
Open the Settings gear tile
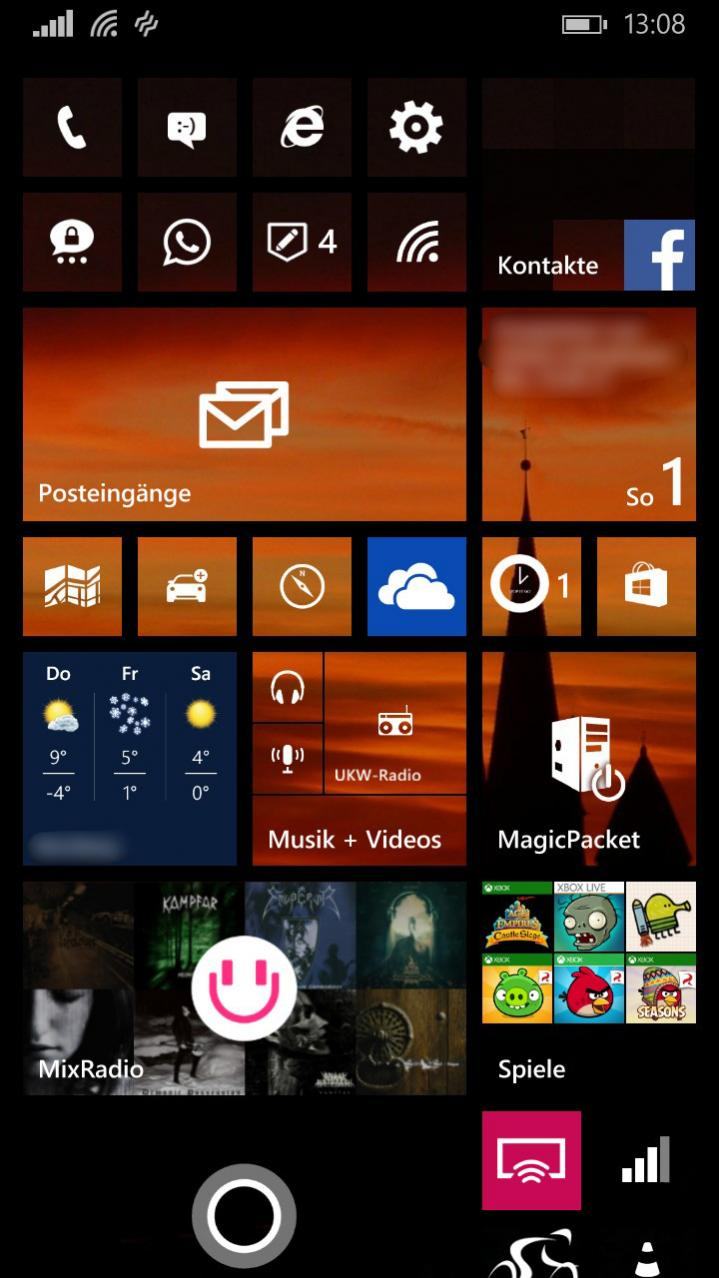click(x=416, y=128)
